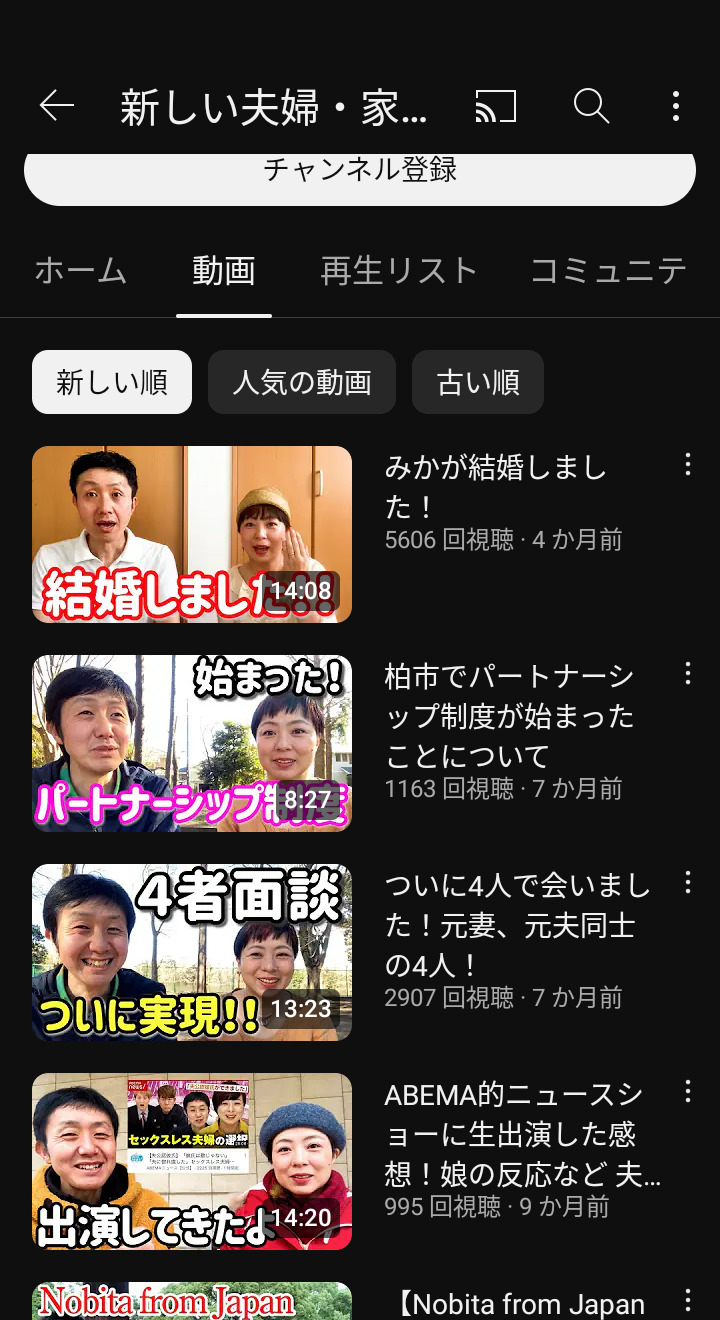Open options for ABEMA的ニュースショー video
This screenshot has height=1320, width=720.
click(687, 1092)
